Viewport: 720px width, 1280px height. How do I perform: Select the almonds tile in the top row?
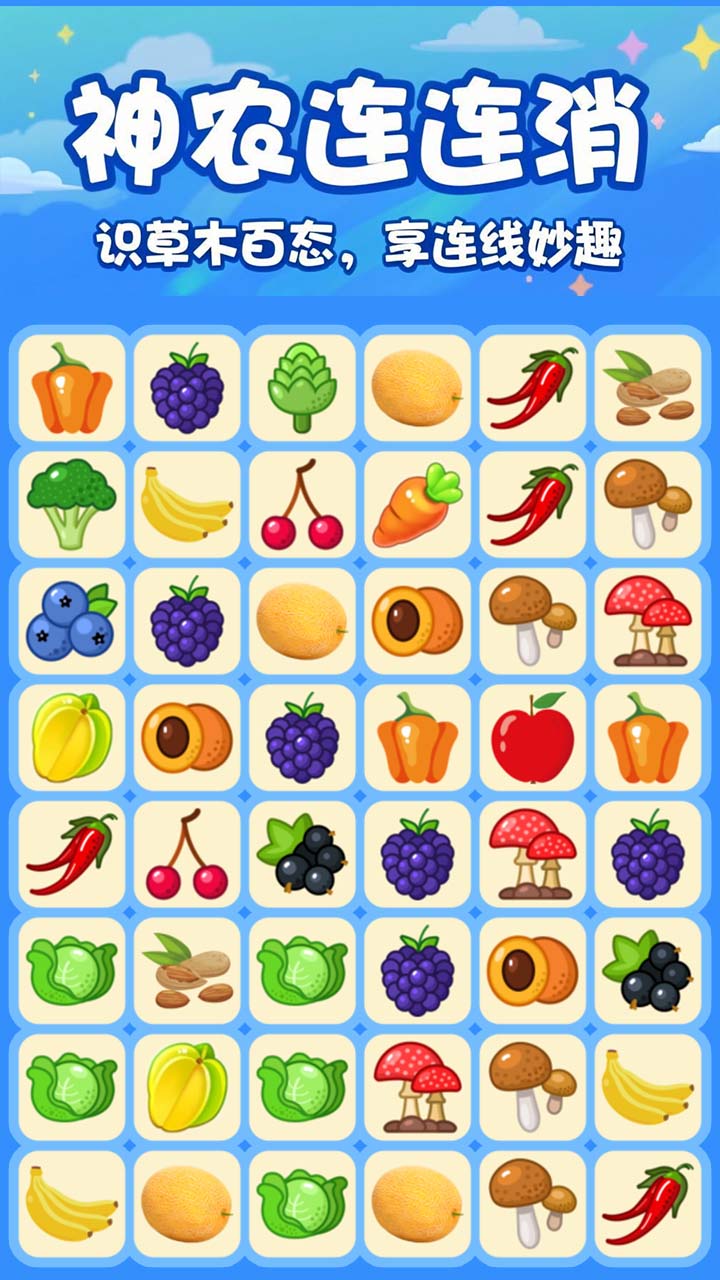(x=648, y=390)
